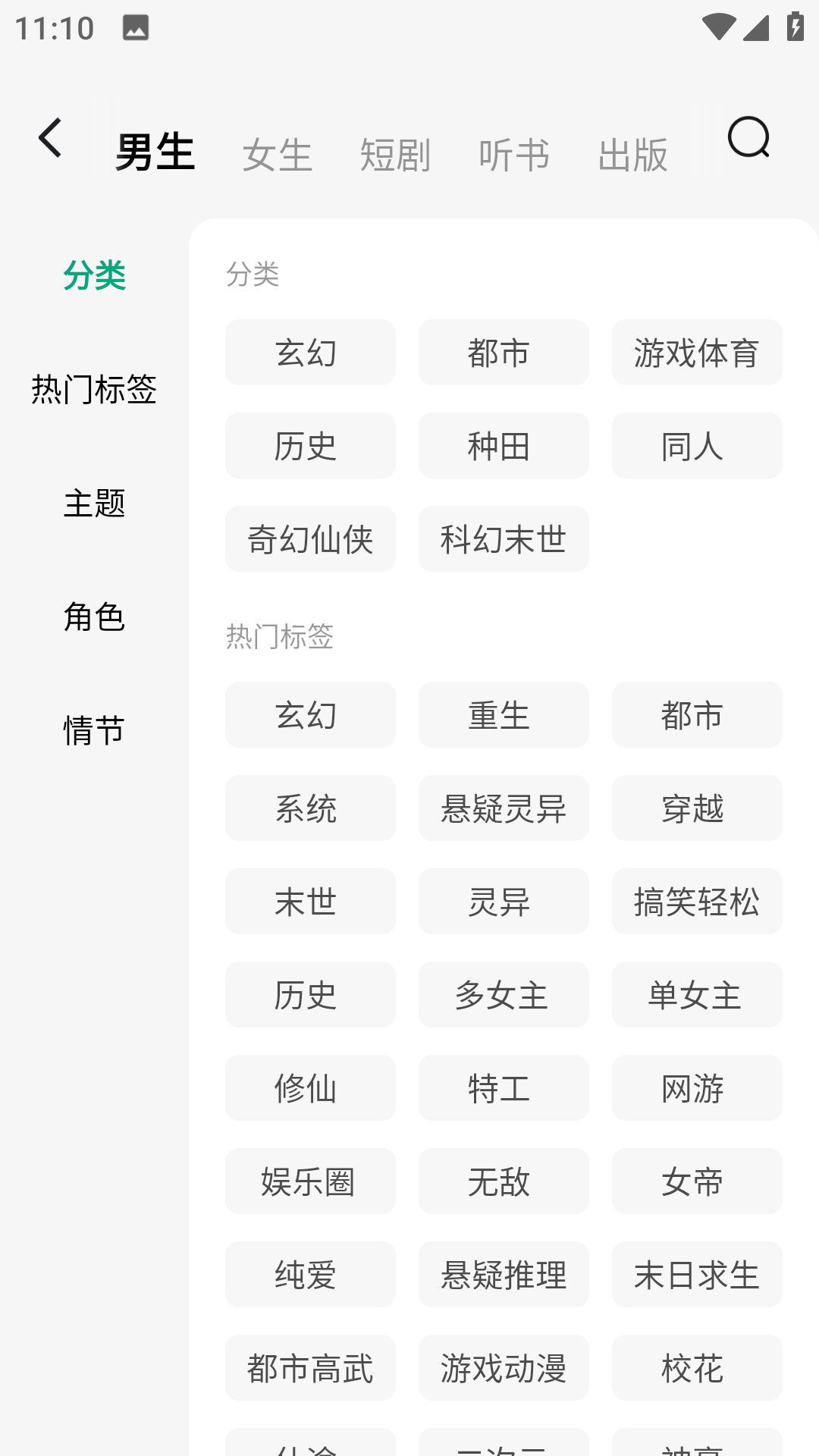This screenshot has height=1456, width=819.
Task: Switch to the 短剧 tab
Action: [395, 155]
